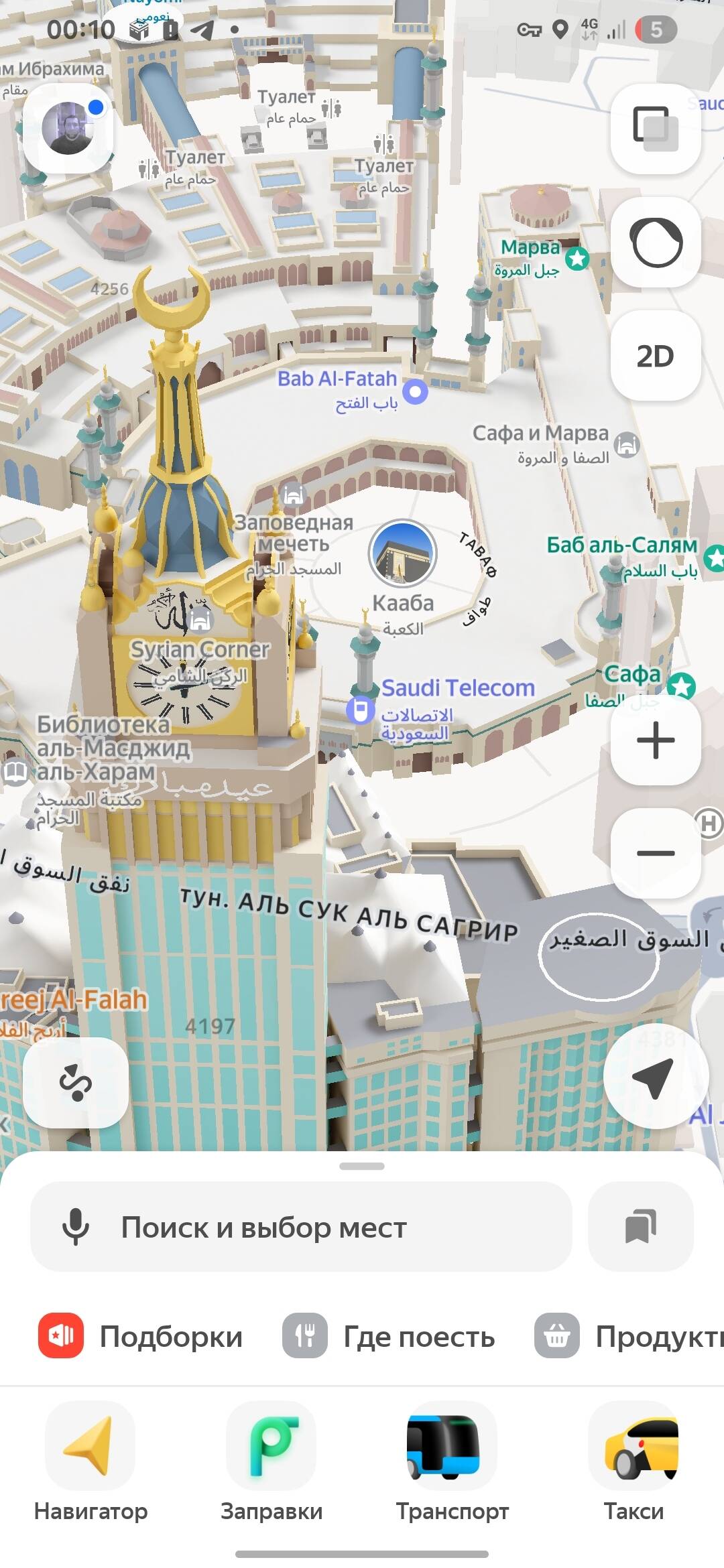This screenshot has width=724, height=1568.
Task: Select the 'Где поесть' category
Action: click(x=389, y=1336)
